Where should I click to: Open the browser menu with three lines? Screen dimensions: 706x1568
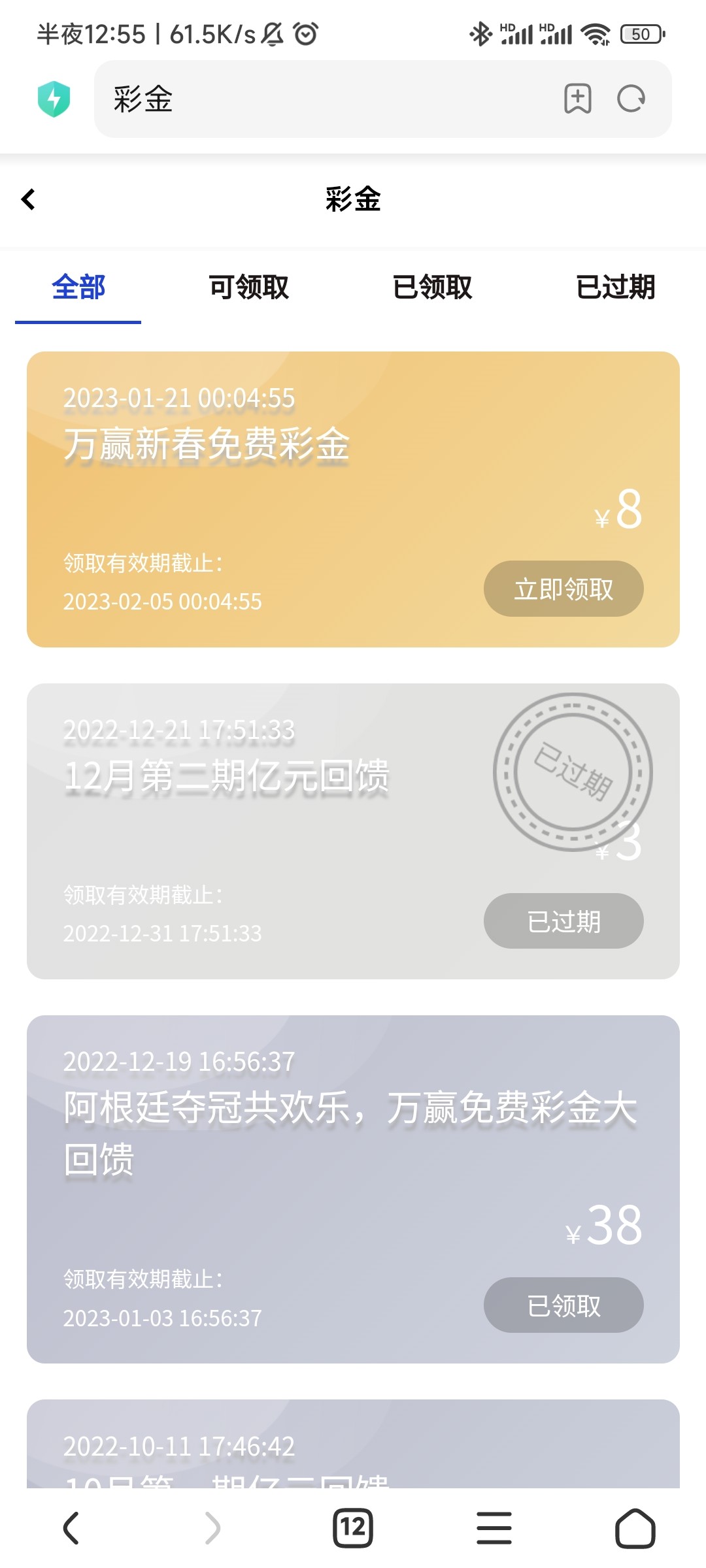[494, 1528]
